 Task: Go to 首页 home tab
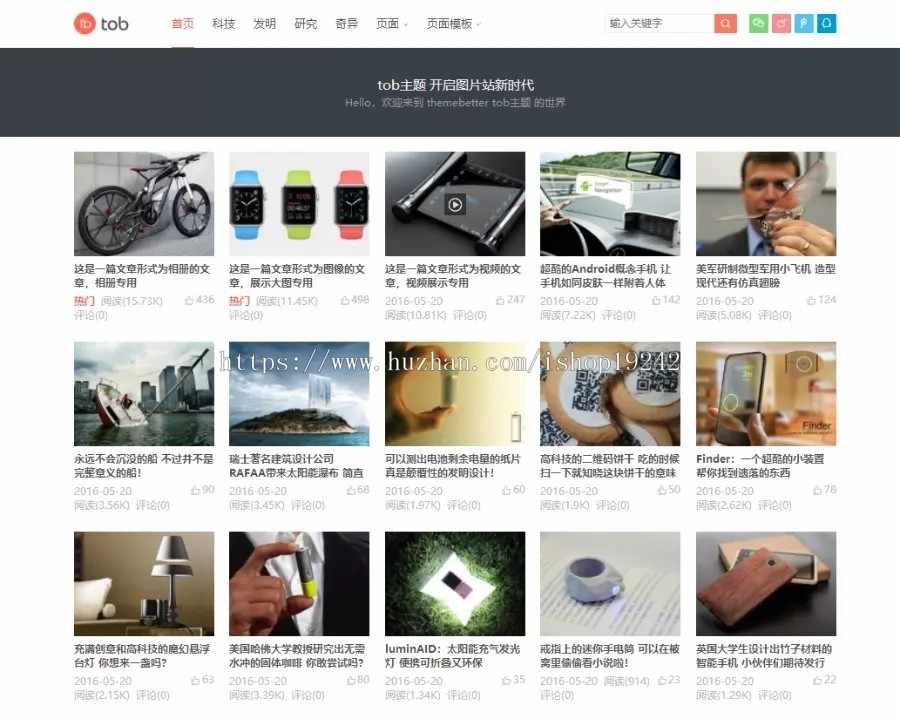(x=182, y=23)
